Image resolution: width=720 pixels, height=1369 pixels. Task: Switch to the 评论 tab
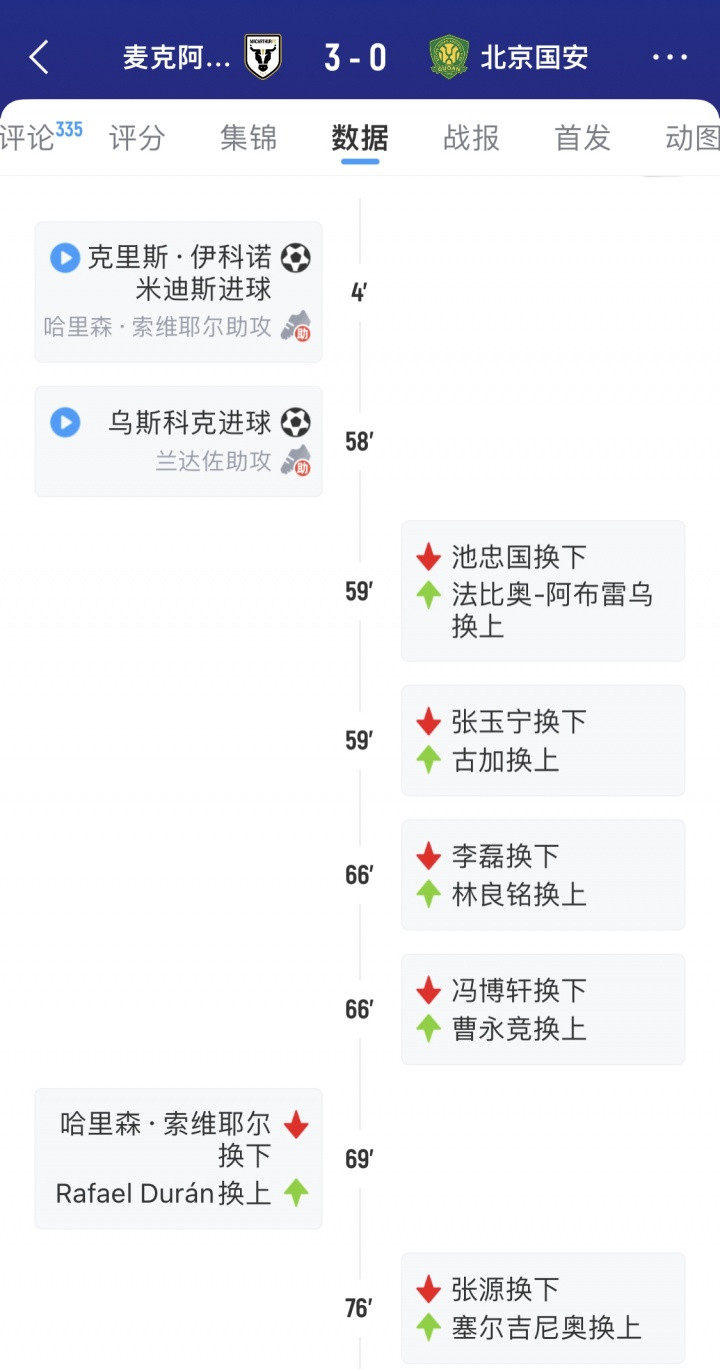point(32,137)
